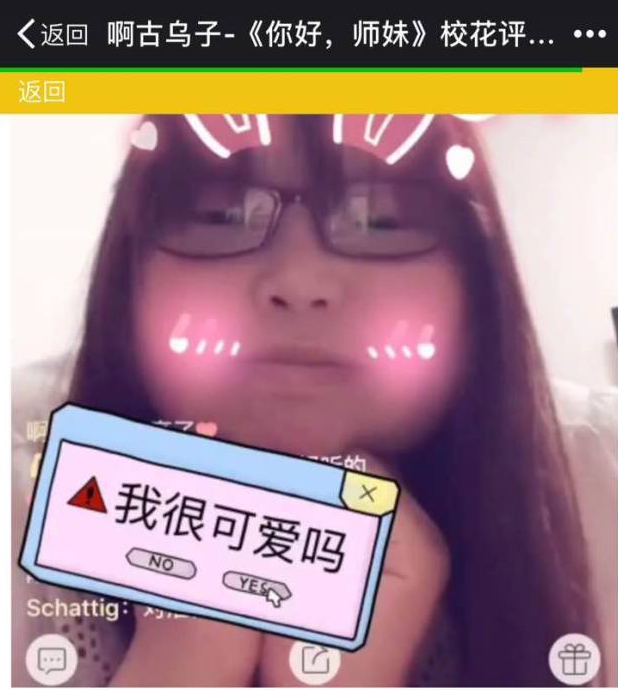This screenshot has height=690, width=618.
Task: Open the live stream picture
Action: (x=309, y=300)
